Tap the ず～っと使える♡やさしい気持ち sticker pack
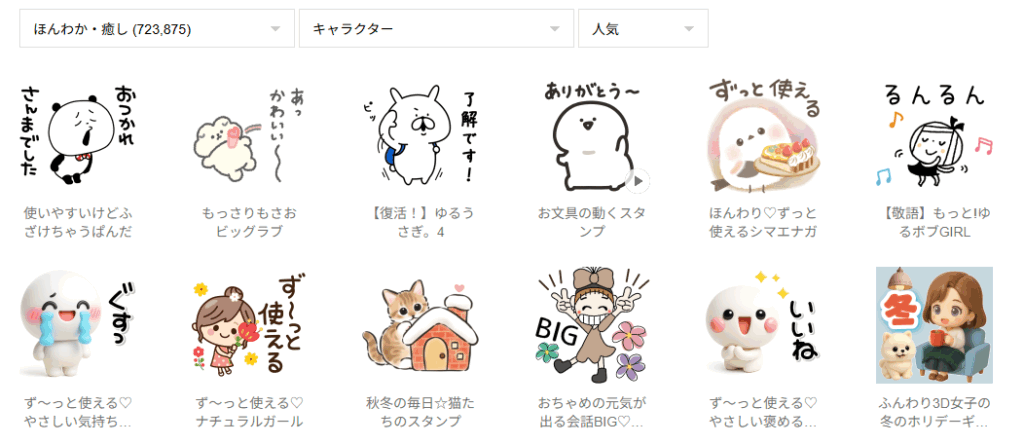 tap(77, 325)
